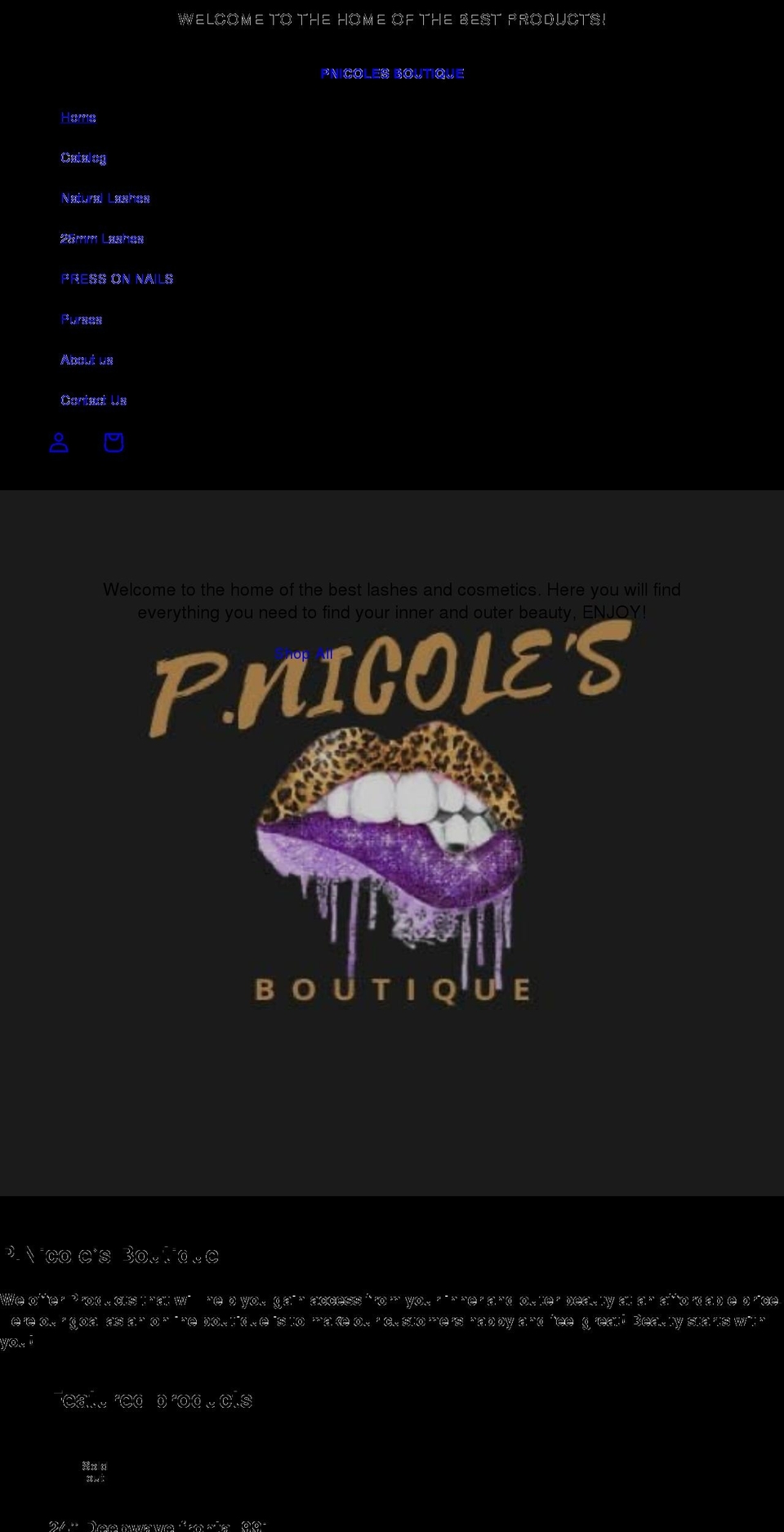Browse the Purses section

pyautogui.click(x=82, y=319)
